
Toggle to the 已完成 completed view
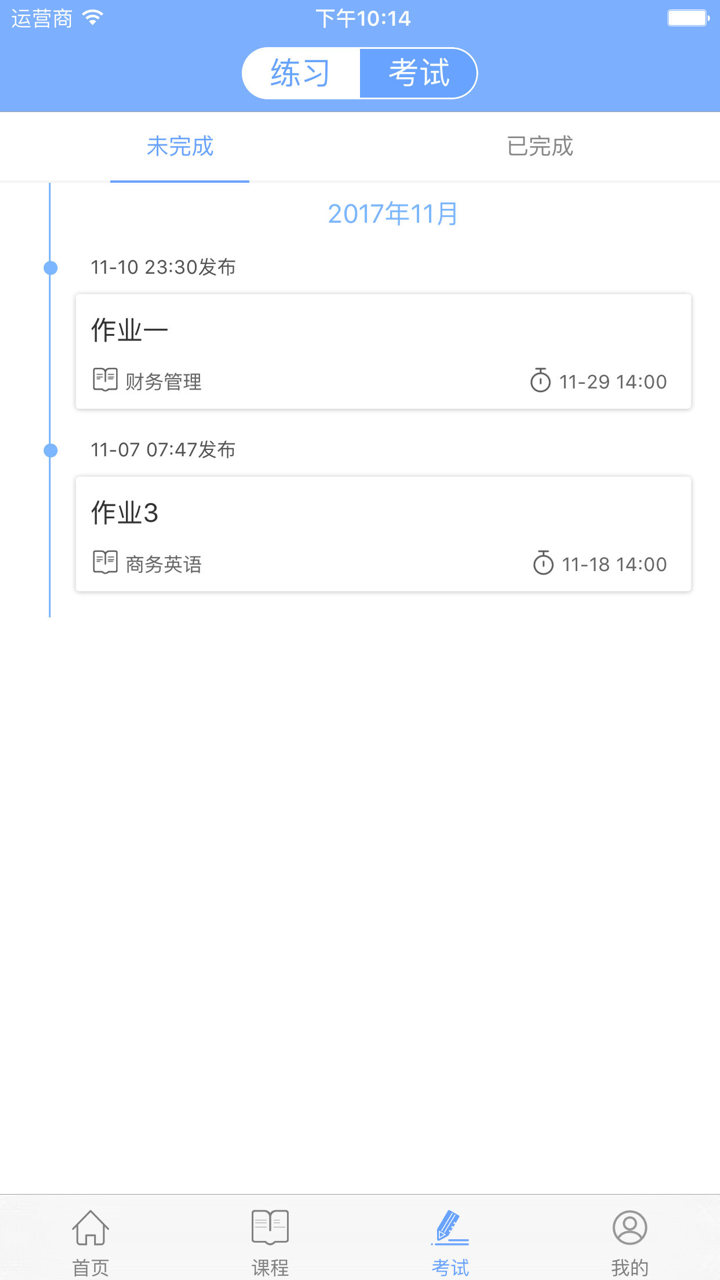click(539, 146)
